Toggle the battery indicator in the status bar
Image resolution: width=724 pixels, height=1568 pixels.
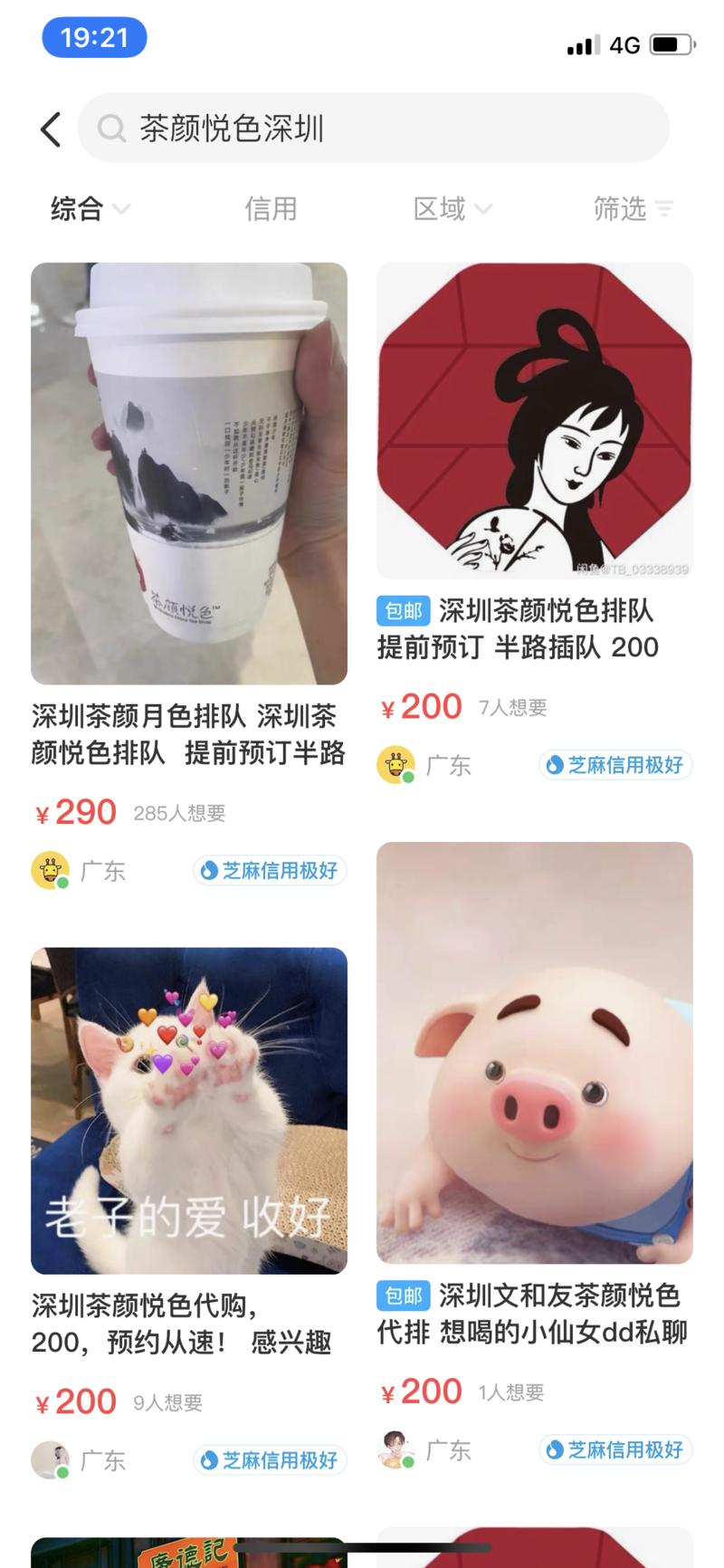coord(671,44)
